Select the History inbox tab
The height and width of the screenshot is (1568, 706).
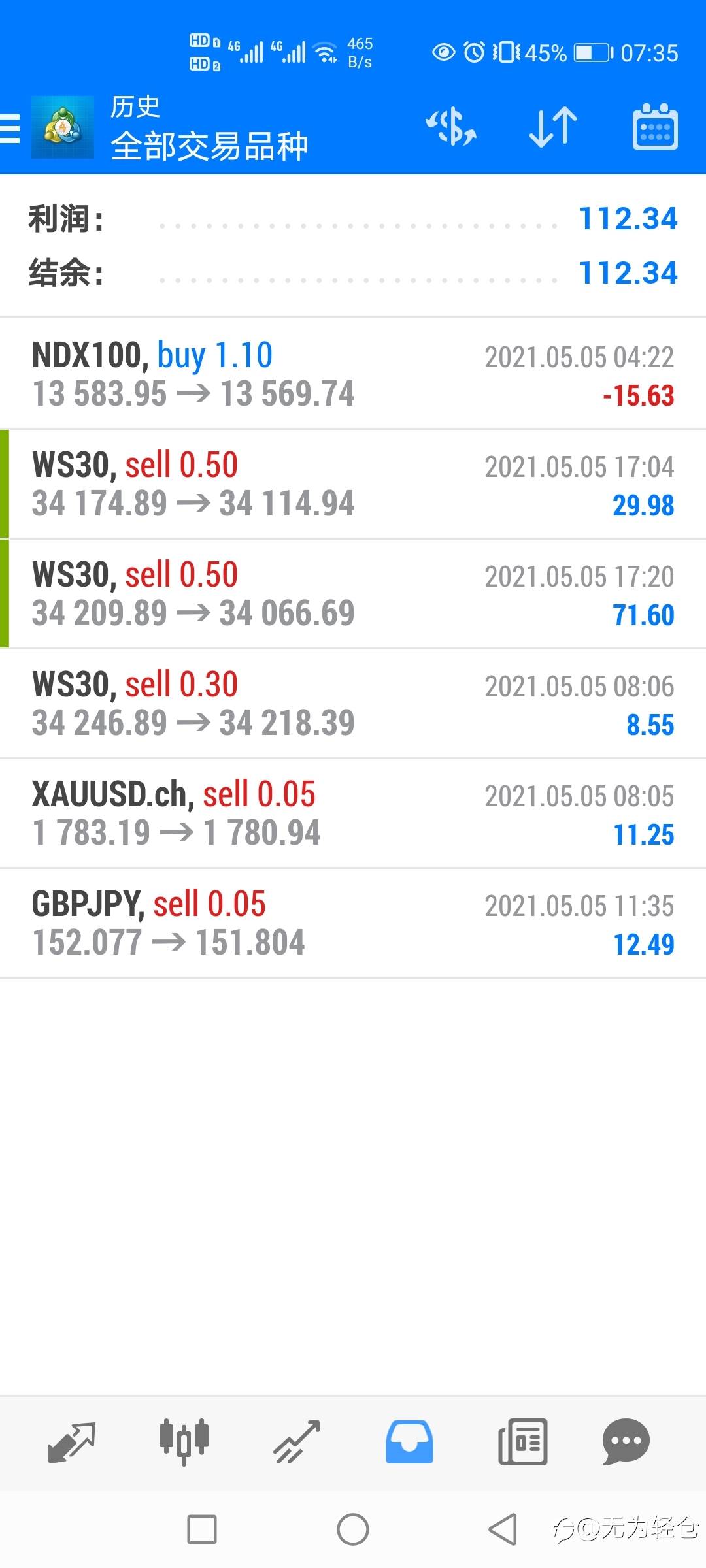[409, 1441]
